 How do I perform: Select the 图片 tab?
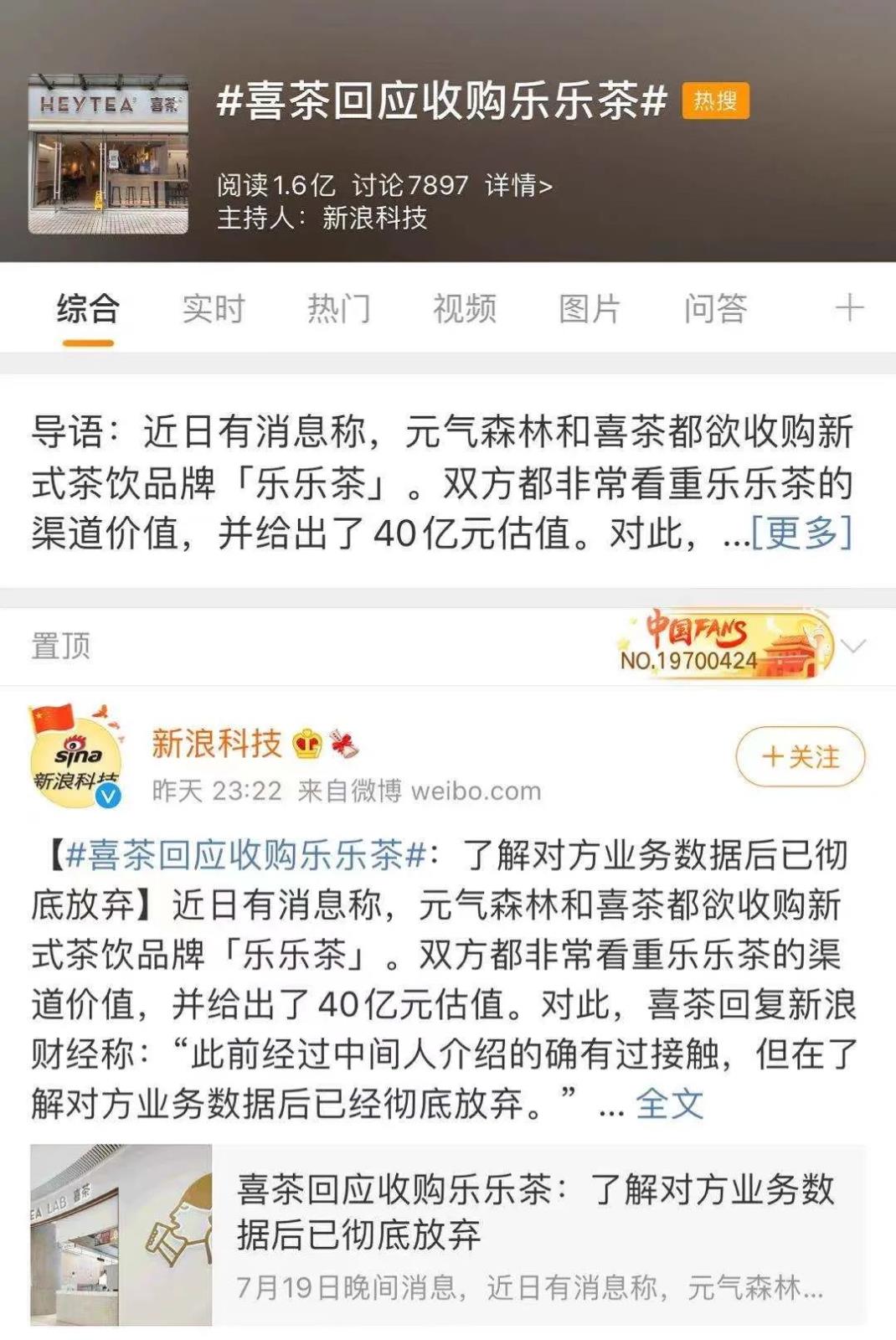(590, 309)
